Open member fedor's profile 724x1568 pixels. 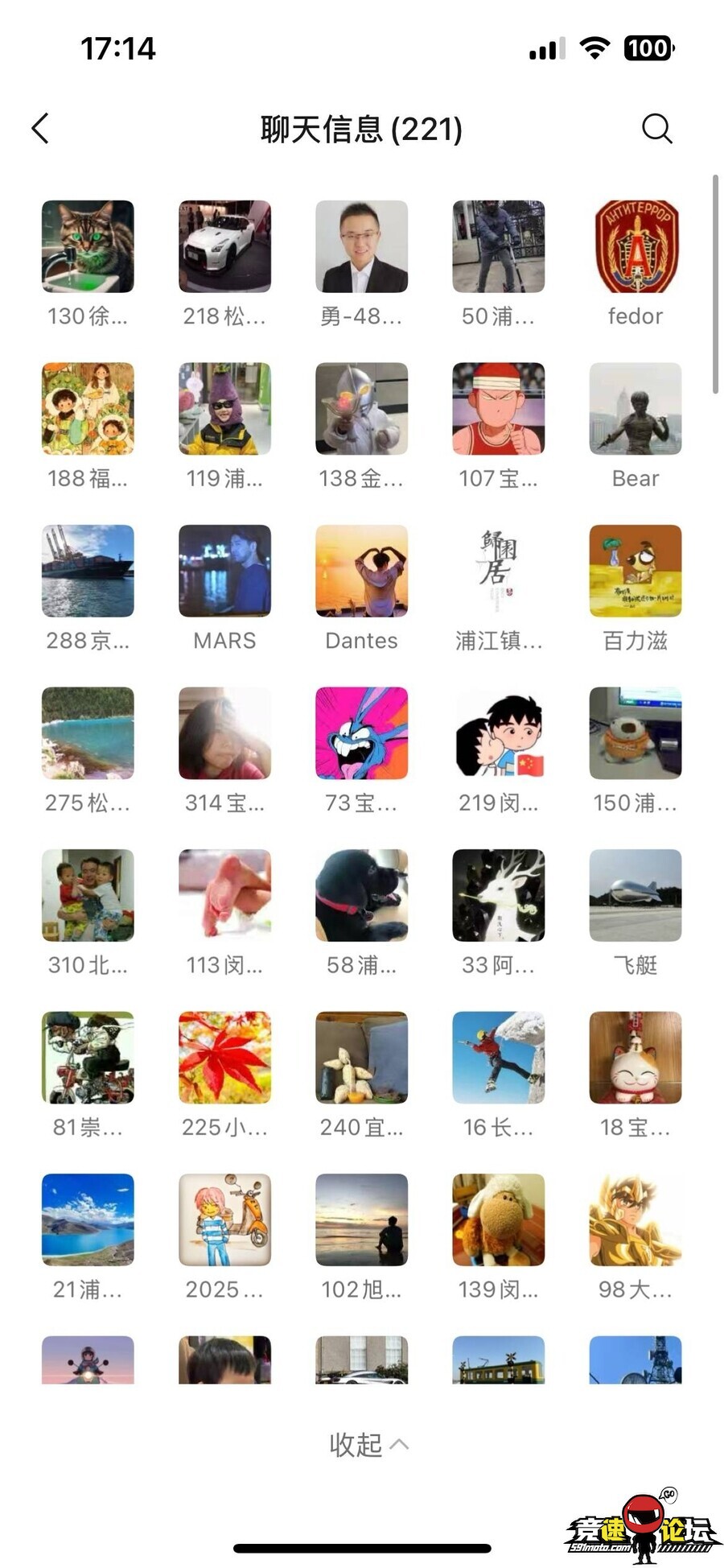pos(635,246)
